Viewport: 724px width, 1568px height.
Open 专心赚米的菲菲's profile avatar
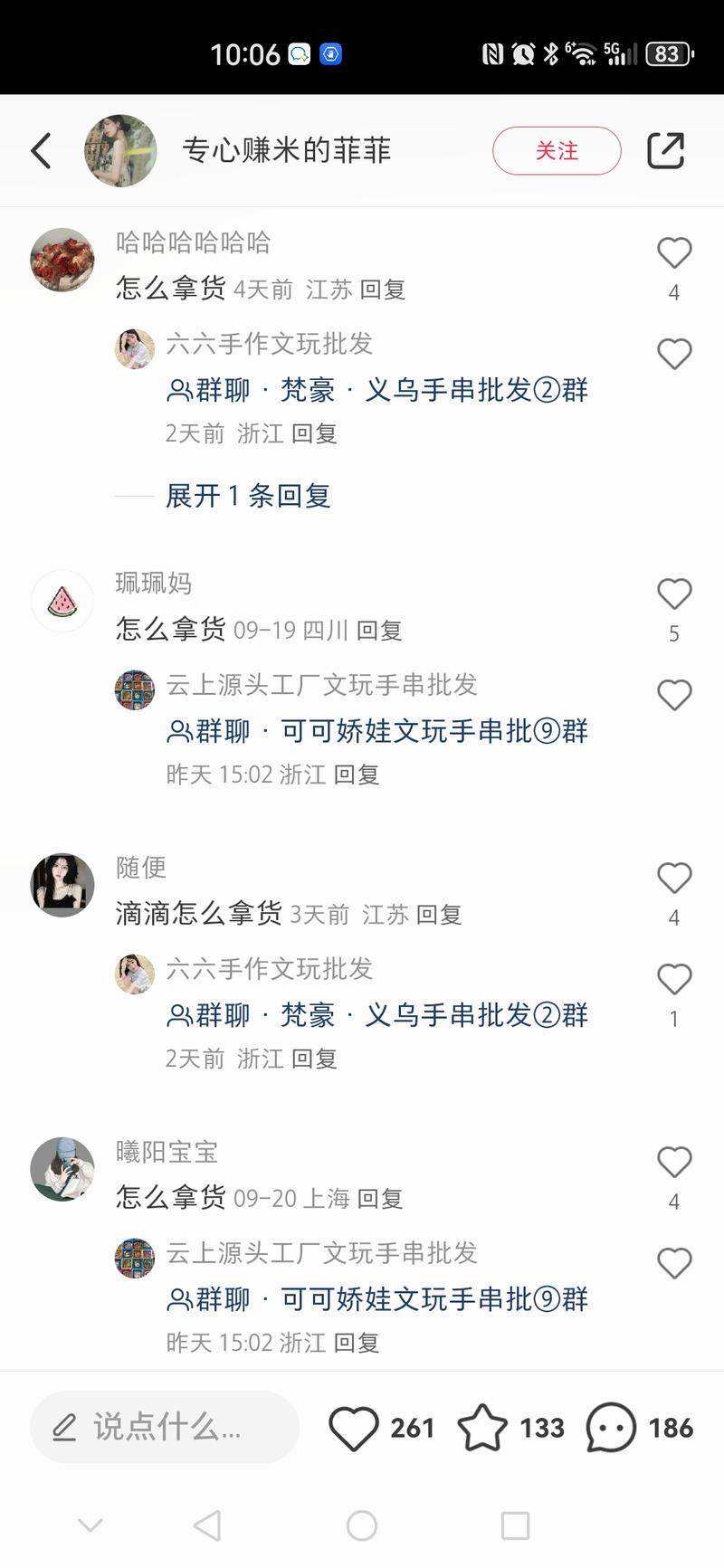(120, 150)
